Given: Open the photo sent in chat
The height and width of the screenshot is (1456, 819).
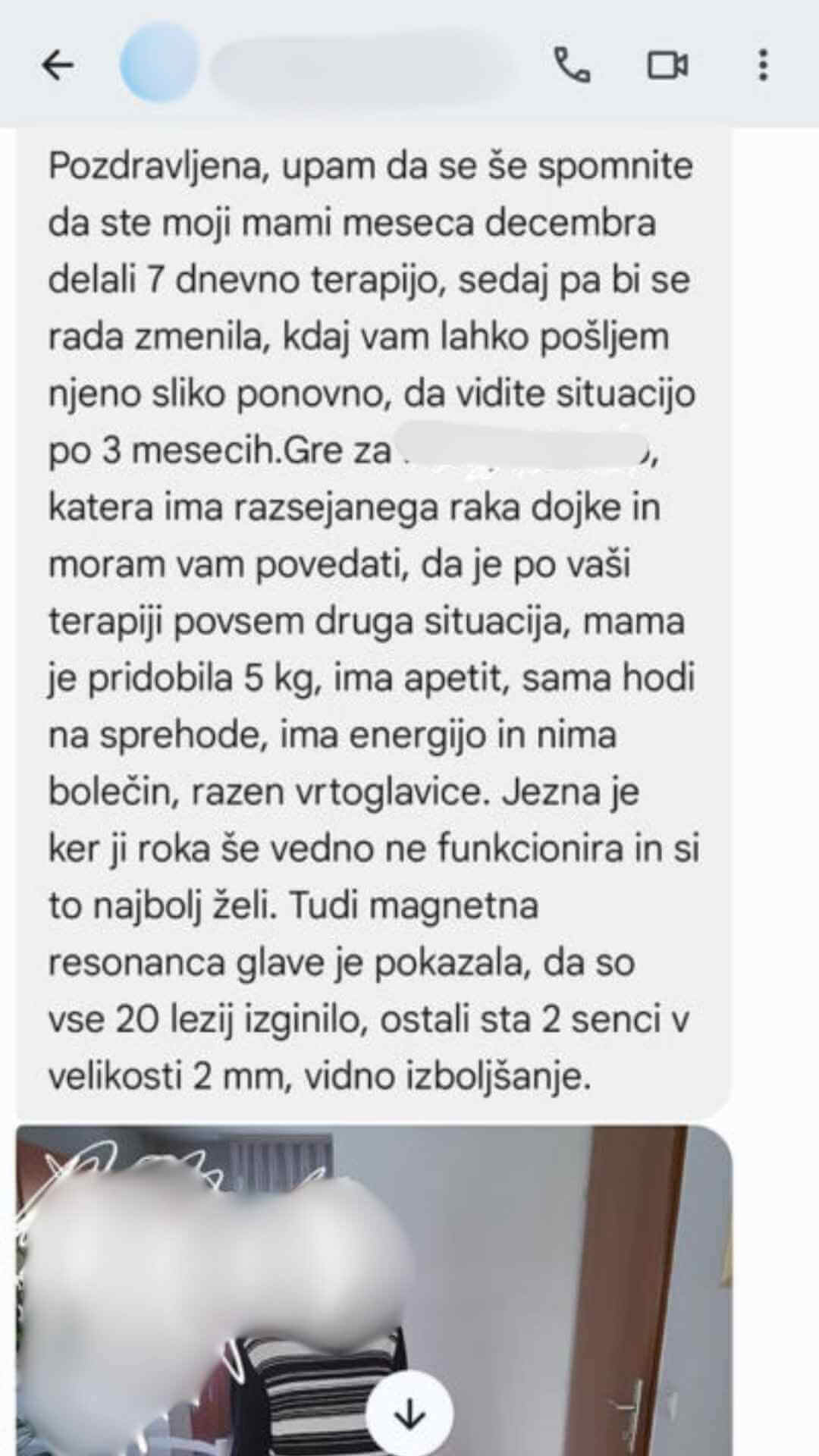Looking at the screenshot, I should point(374,1291).
